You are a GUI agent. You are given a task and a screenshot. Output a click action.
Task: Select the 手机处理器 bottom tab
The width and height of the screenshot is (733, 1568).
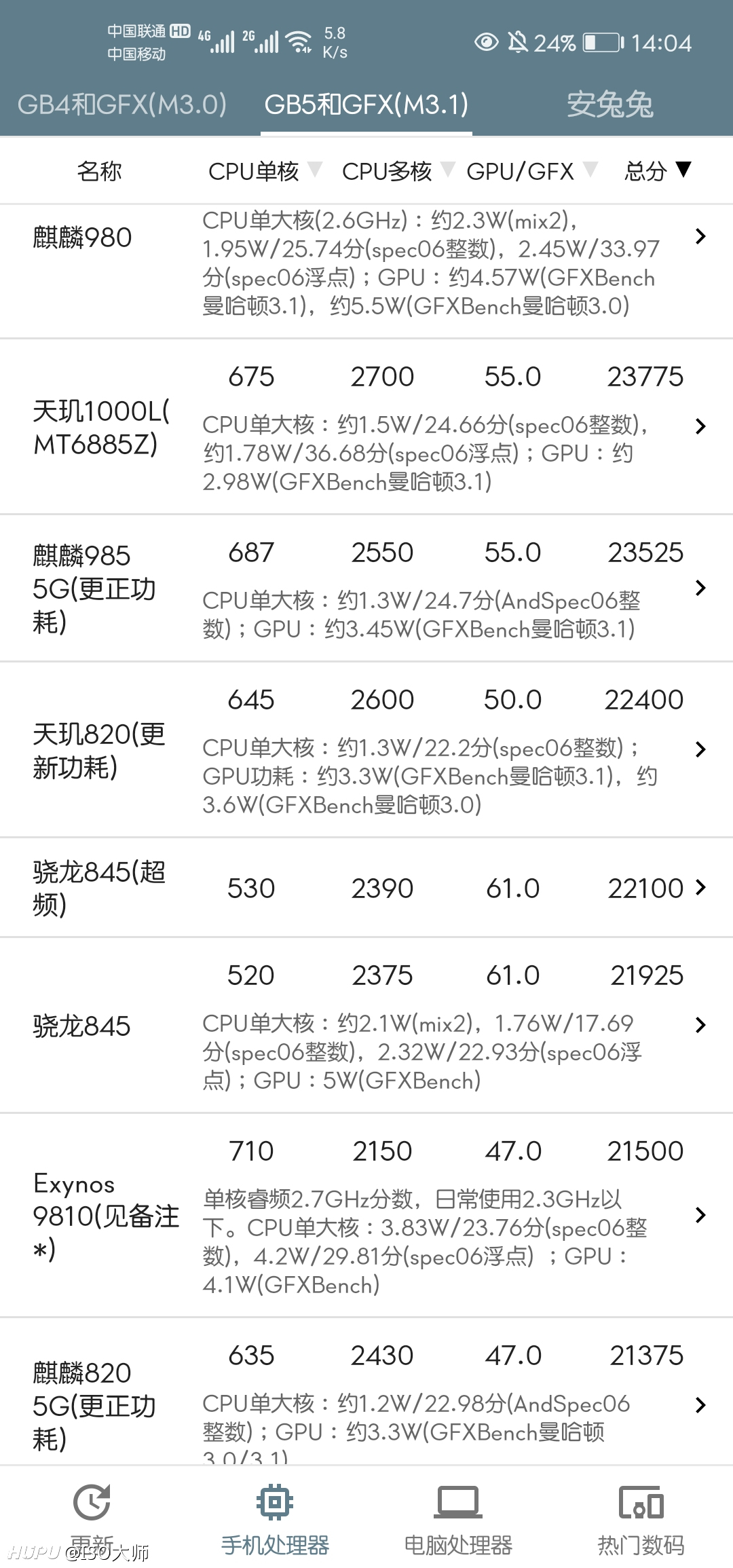tap(275, 1518)
